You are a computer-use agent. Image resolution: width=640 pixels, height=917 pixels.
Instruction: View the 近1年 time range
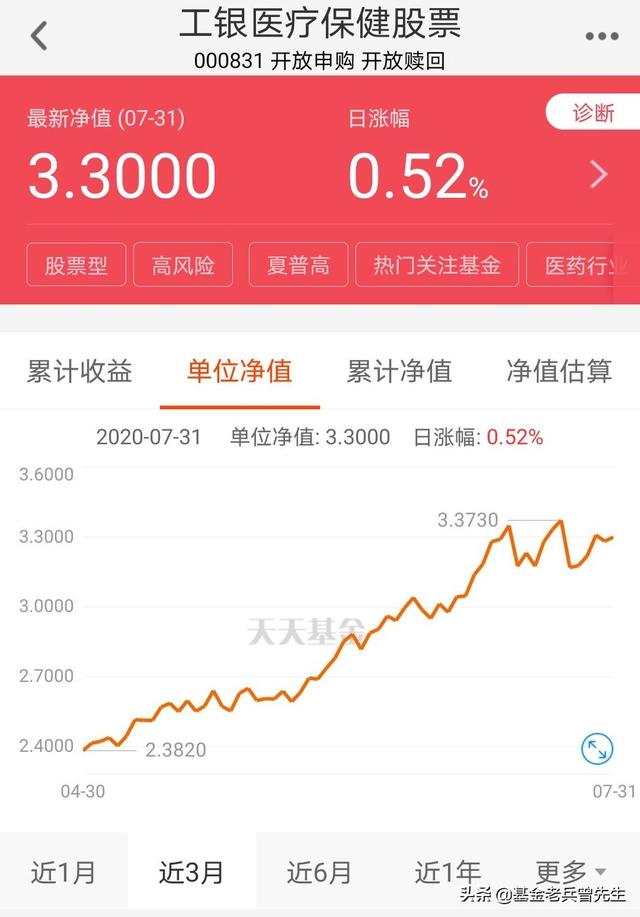pos(447,872)
